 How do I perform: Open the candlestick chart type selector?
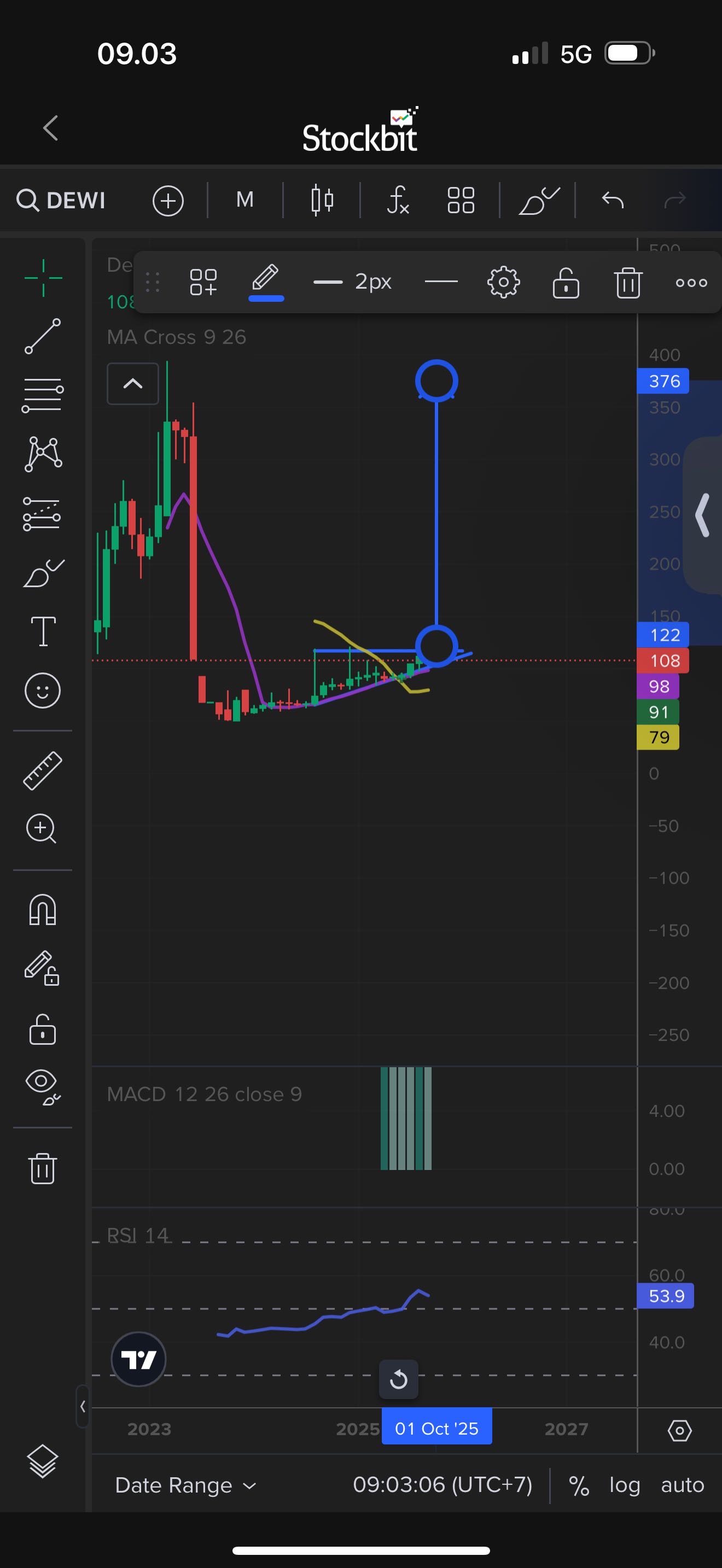pyautogui.click(x=322, y=200)
